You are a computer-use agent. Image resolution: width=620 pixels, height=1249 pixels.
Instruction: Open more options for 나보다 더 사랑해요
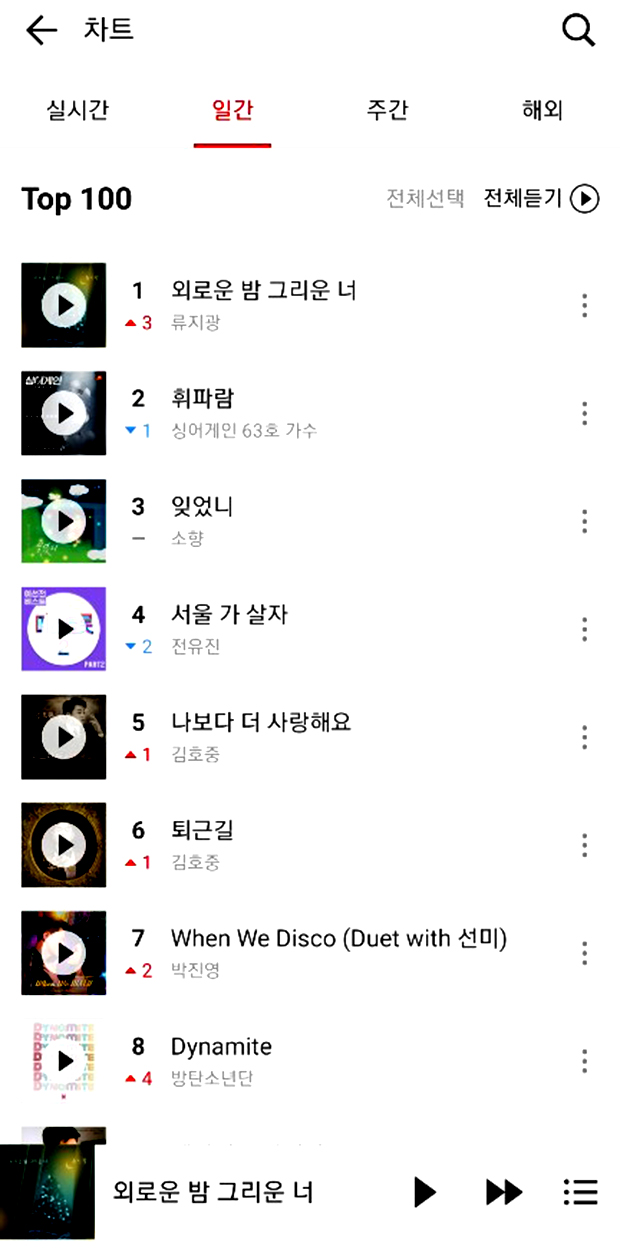pyautogui.click(x=584, y=737)
